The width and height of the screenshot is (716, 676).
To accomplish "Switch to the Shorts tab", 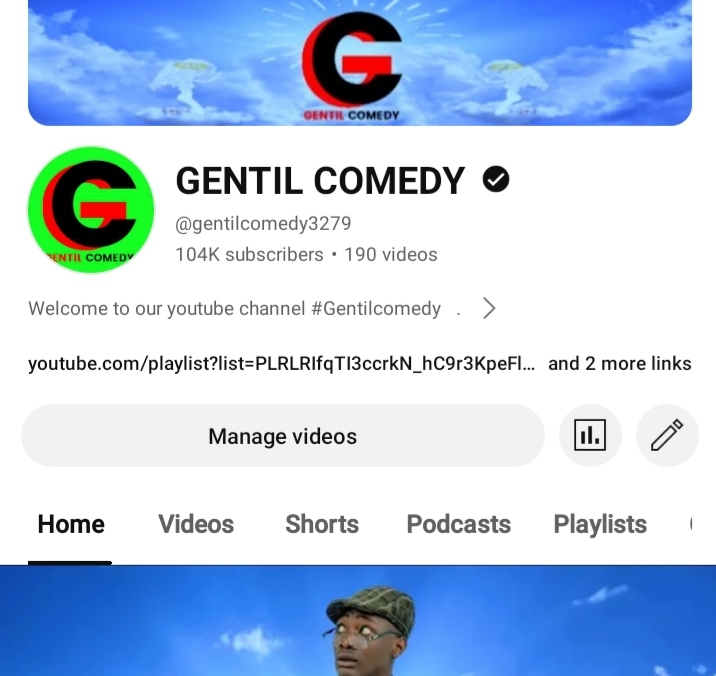I will tap(322, 524).
